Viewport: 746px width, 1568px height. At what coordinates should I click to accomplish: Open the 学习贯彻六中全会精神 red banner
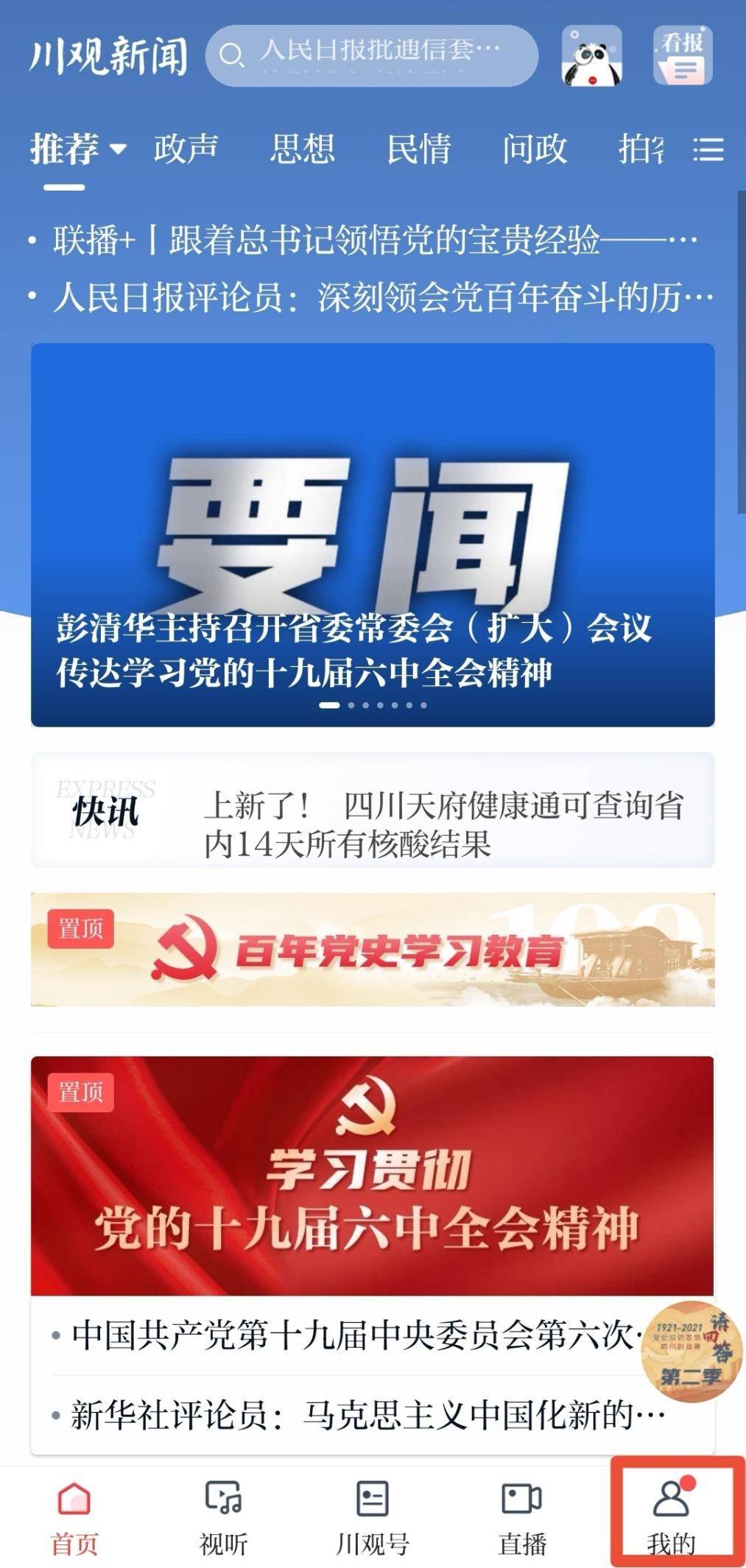click(x=372, y=1176)
